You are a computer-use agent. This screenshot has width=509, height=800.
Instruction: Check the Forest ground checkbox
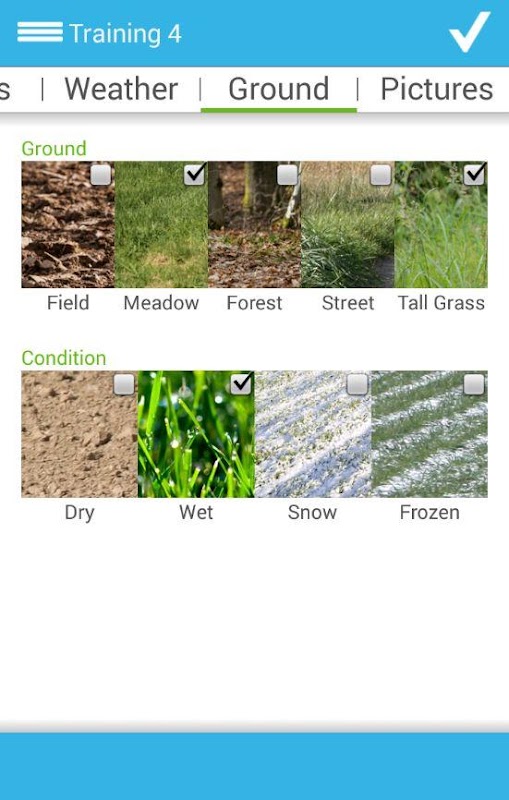click(287, 175)
